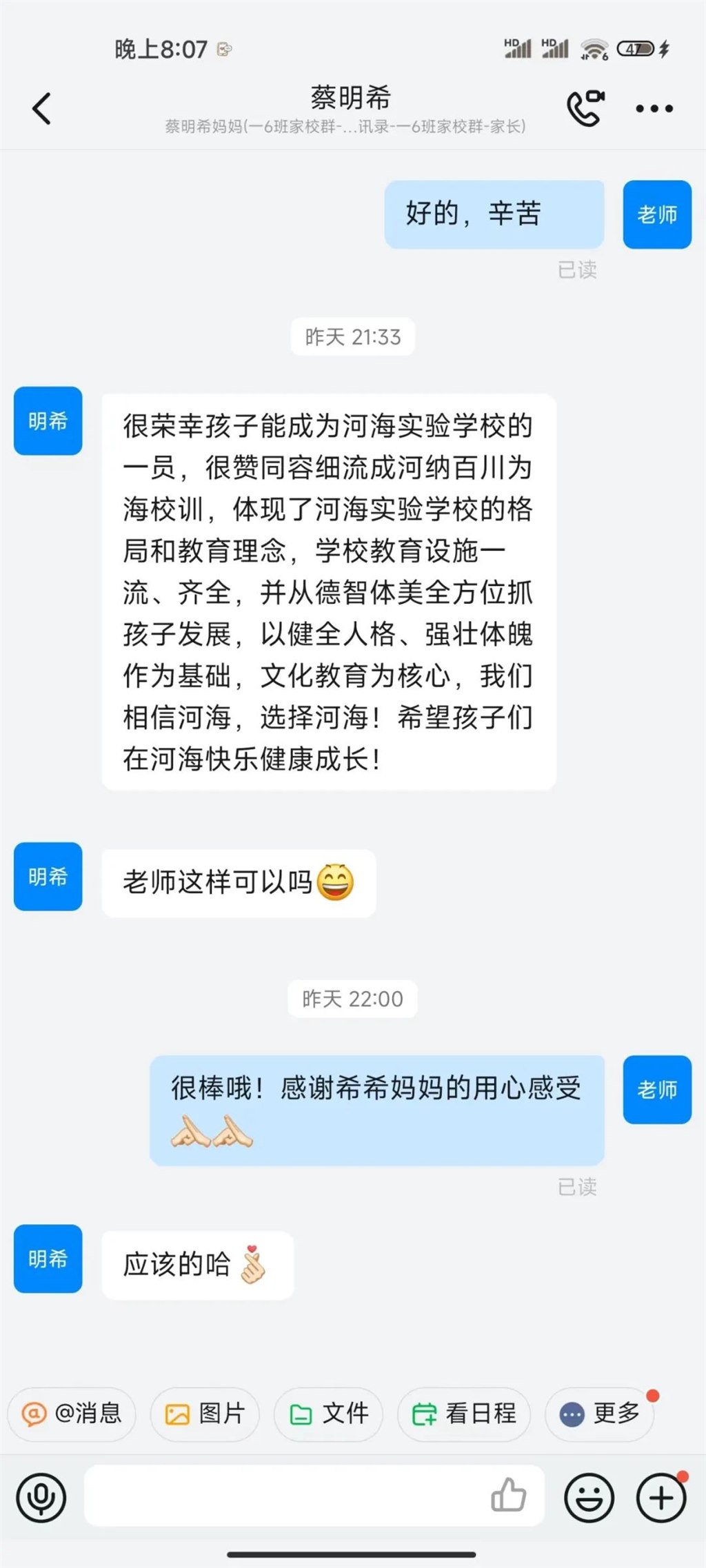
Task: Open 明希's avatar beside the long message
Action: 48,421
